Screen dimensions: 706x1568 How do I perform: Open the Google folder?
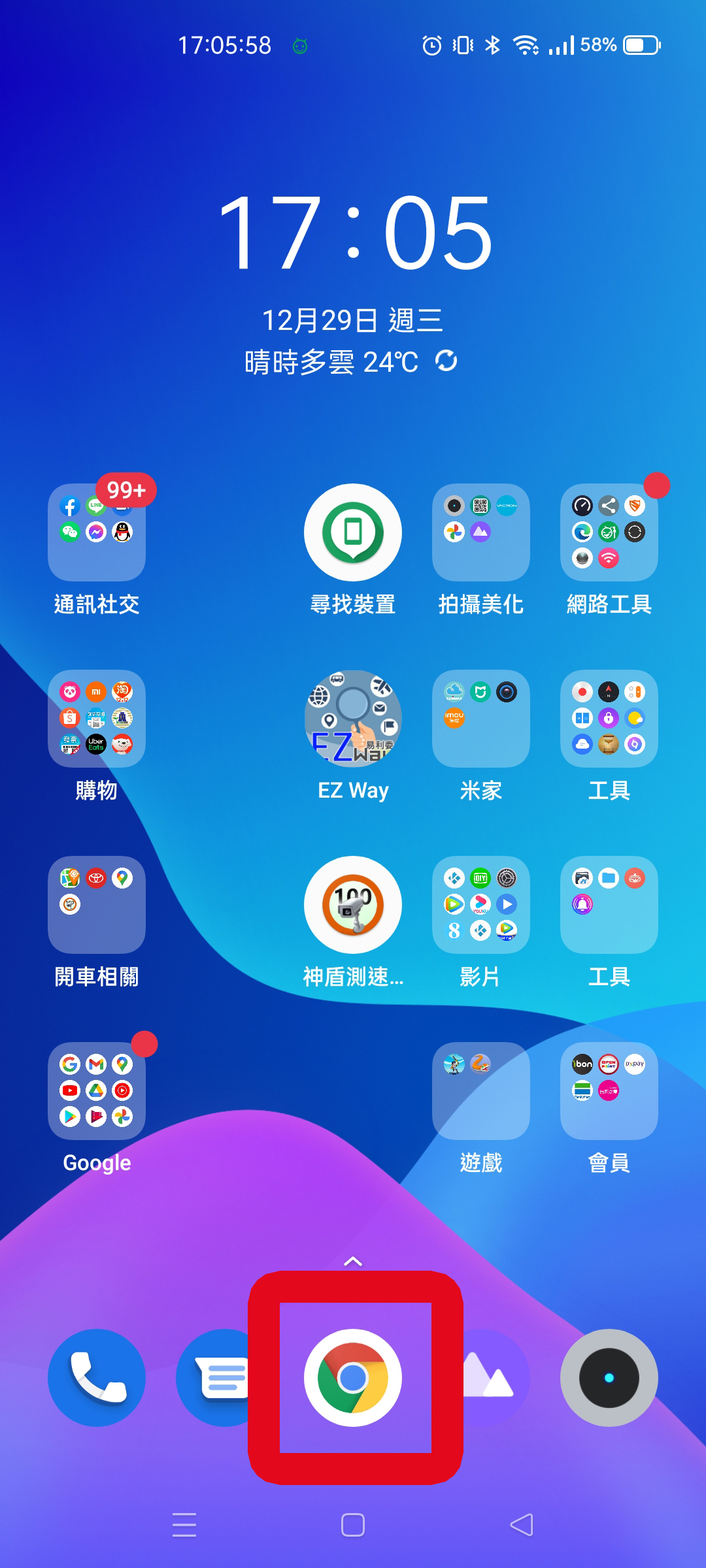click(97, 1091)
